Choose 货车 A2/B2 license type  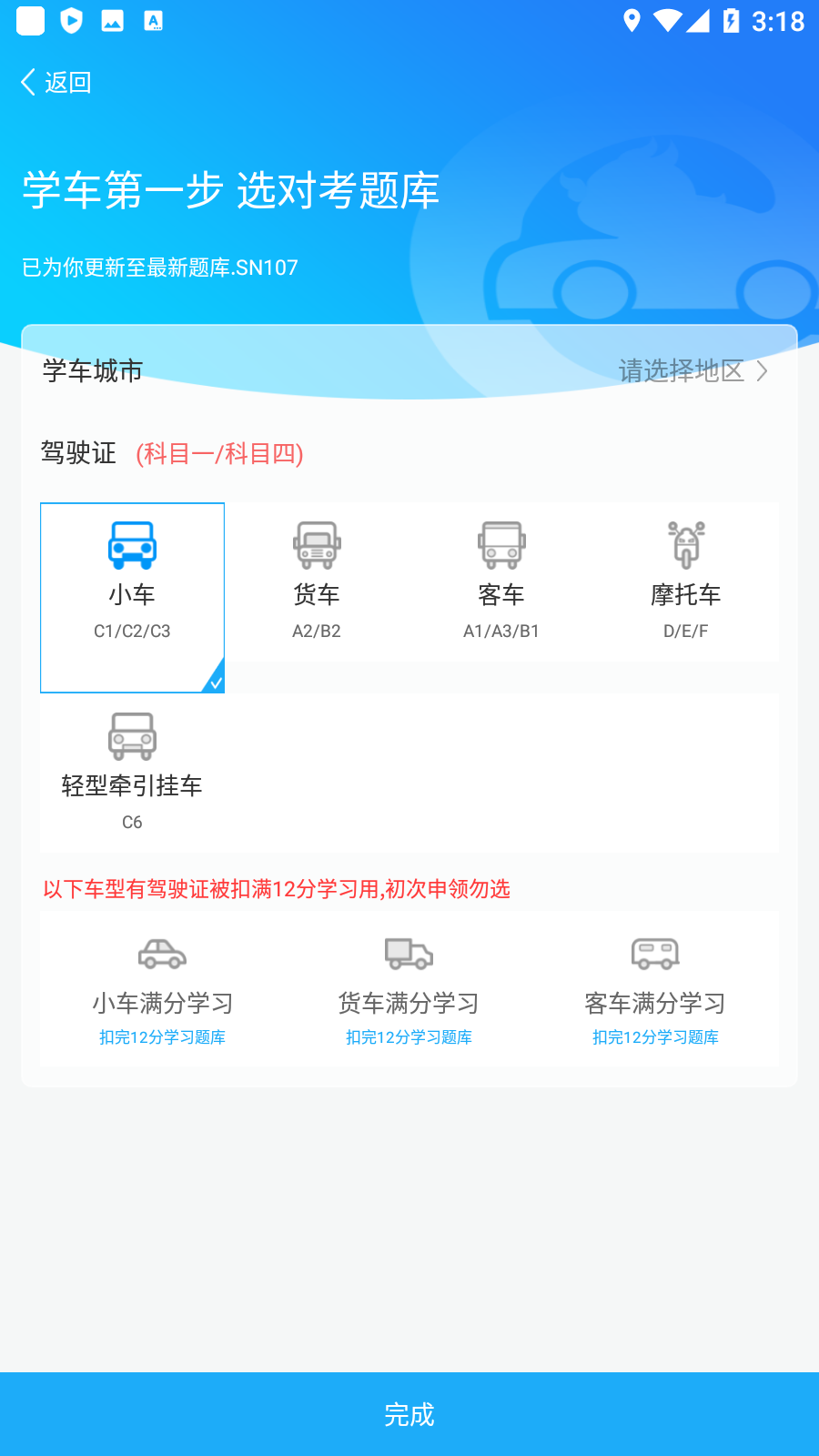pyautogui.click(x=317, y=582)
